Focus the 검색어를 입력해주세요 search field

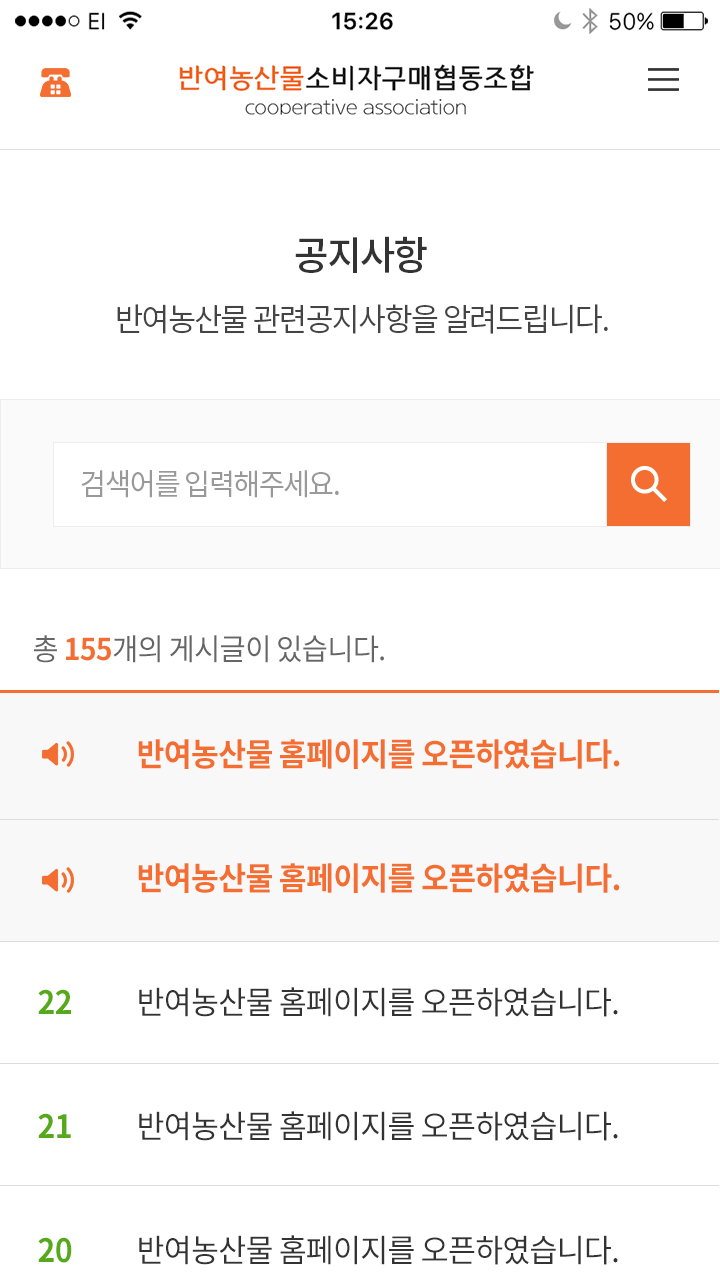click(x=330, y=485)
